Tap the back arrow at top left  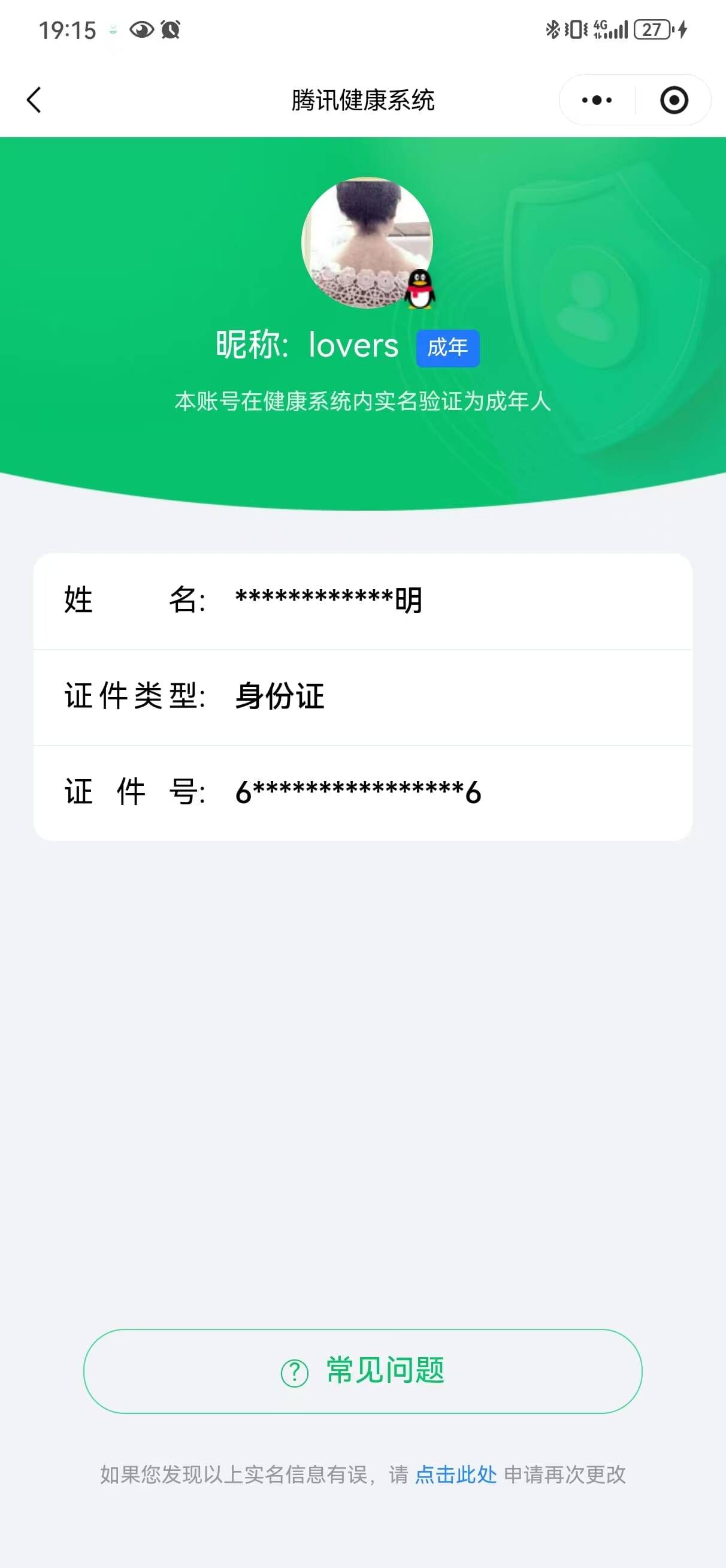click(35, 101)
